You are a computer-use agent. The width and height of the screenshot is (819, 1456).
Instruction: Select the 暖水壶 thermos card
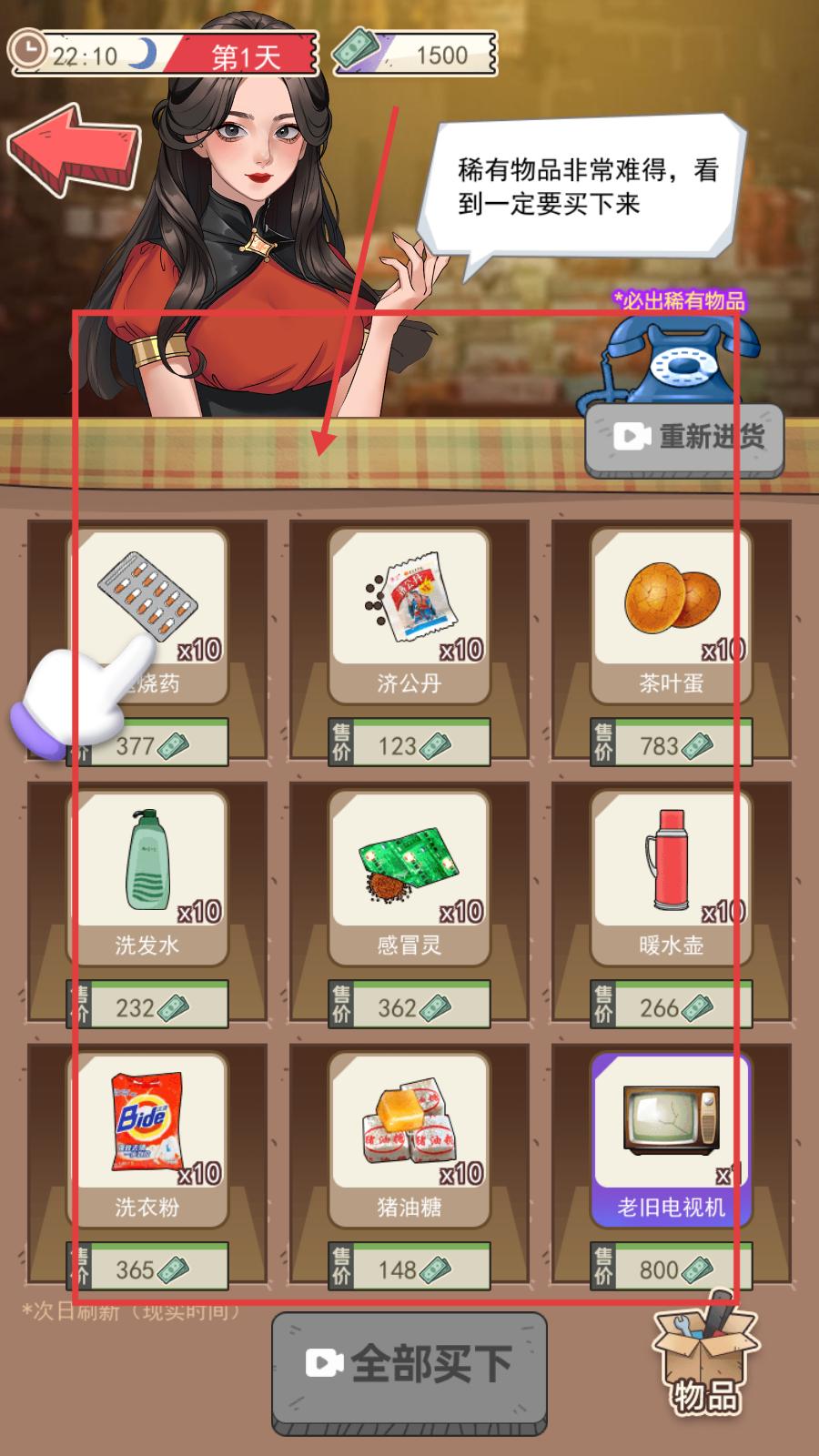671,878
